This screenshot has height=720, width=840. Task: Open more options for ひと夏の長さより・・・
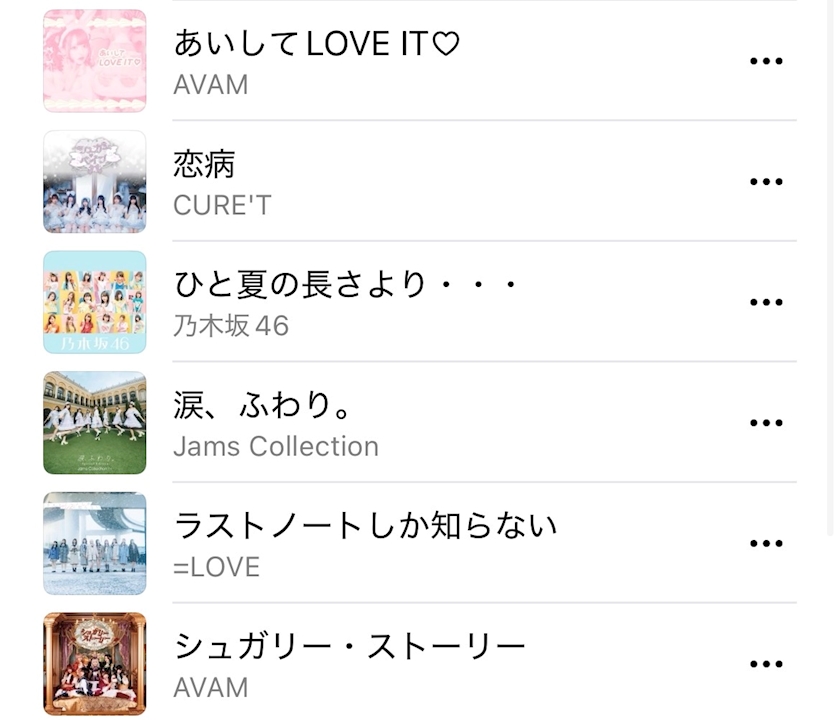[765, 302]
